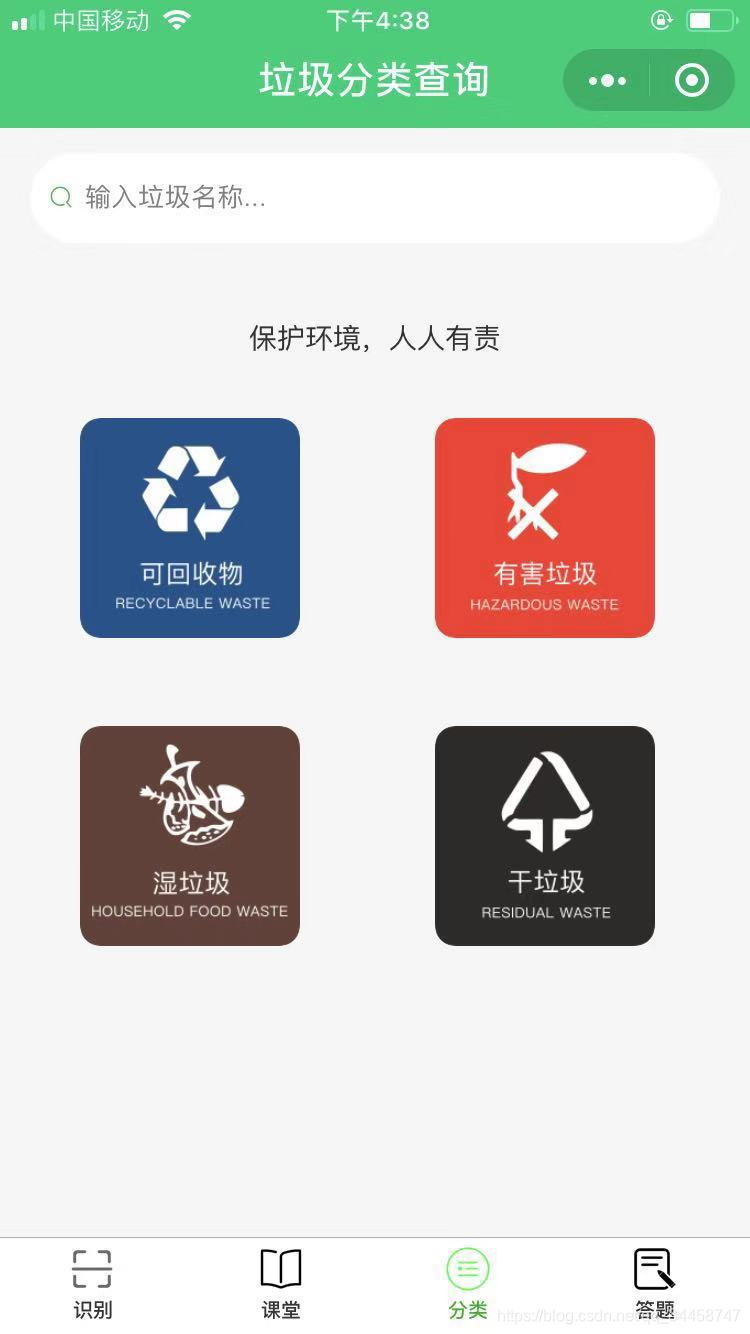The image size is (750, 1334).
Task: Go to the 课堂 tab
Action: 281,1284
